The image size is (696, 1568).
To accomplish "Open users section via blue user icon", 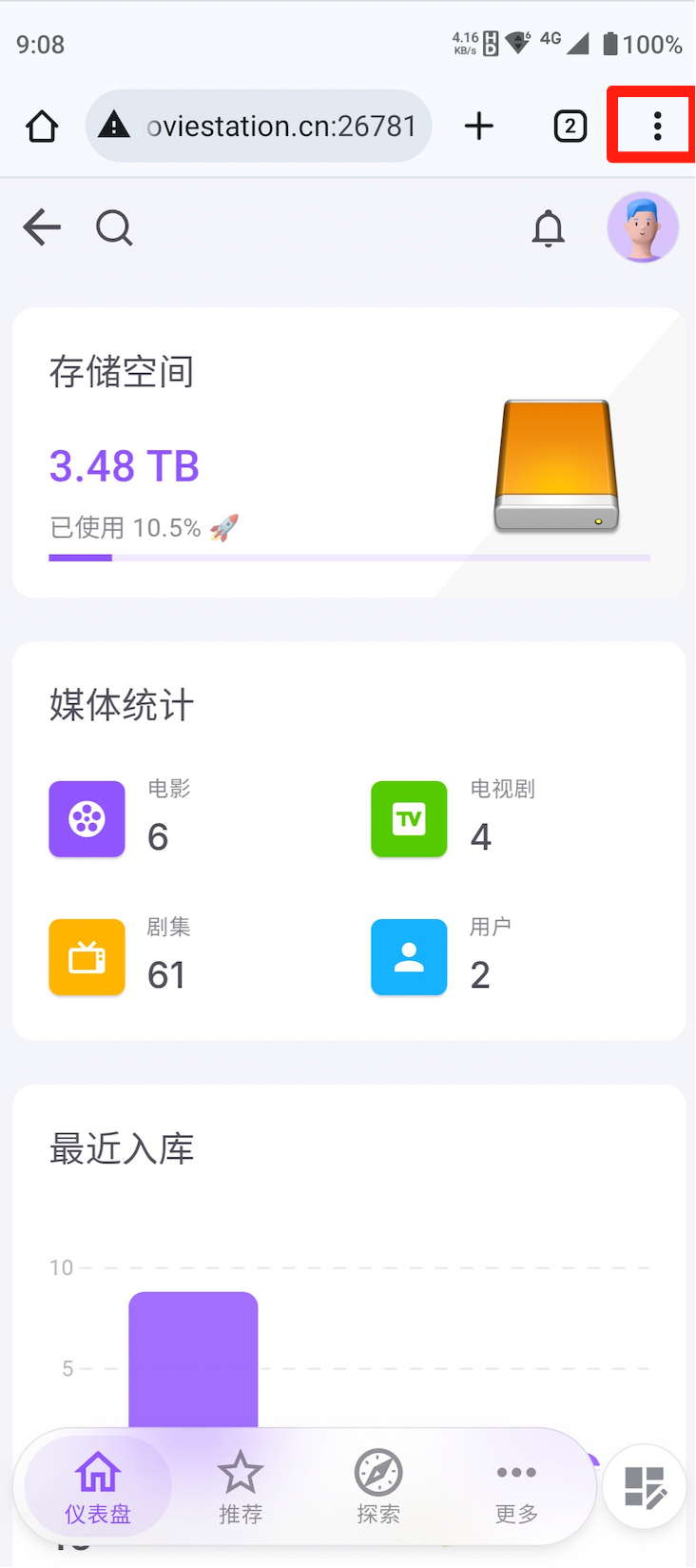I will tap(409, 957).
